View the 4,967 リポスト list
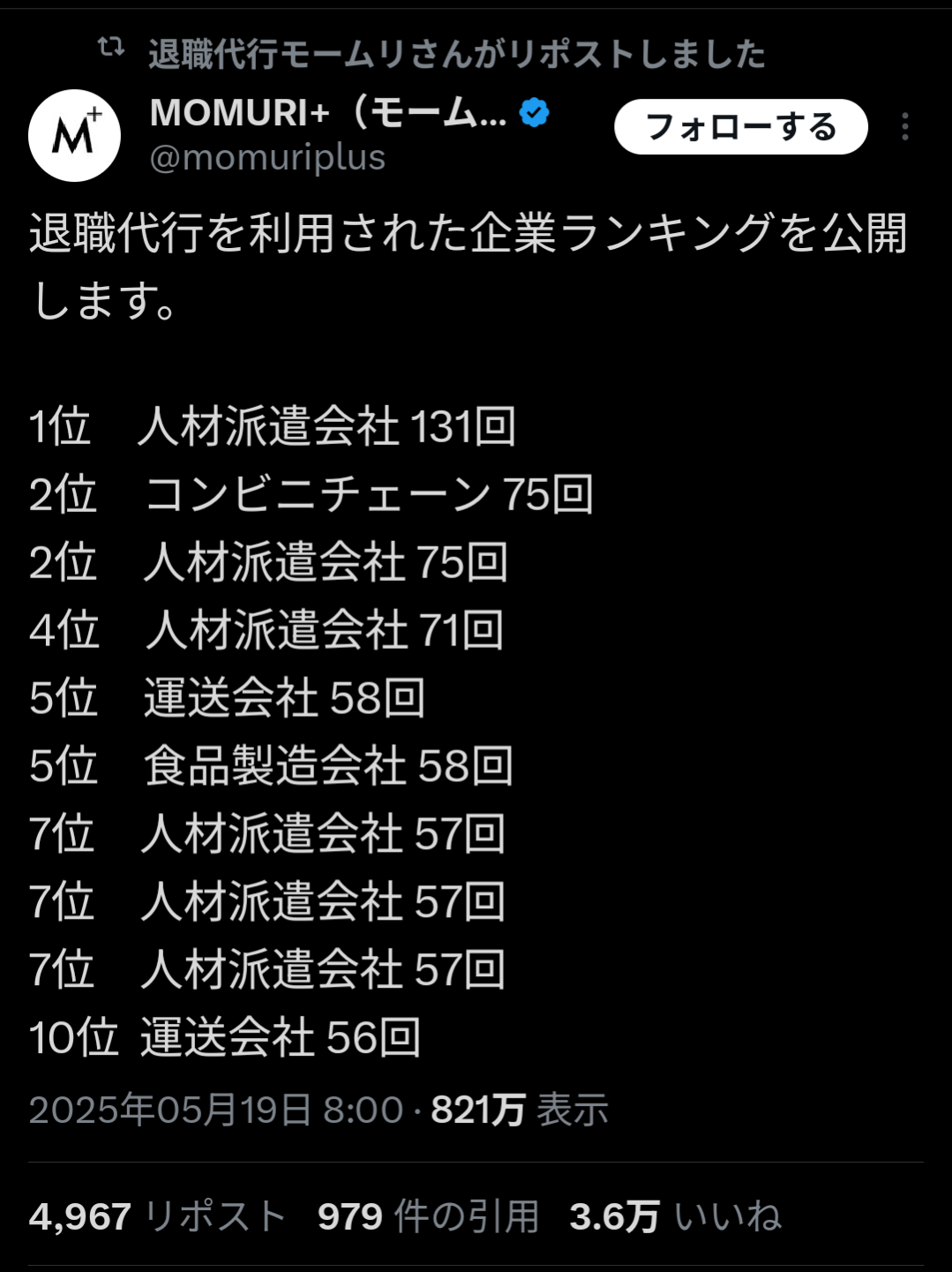The image size is (952, 1272). [x=157, y=1216]
